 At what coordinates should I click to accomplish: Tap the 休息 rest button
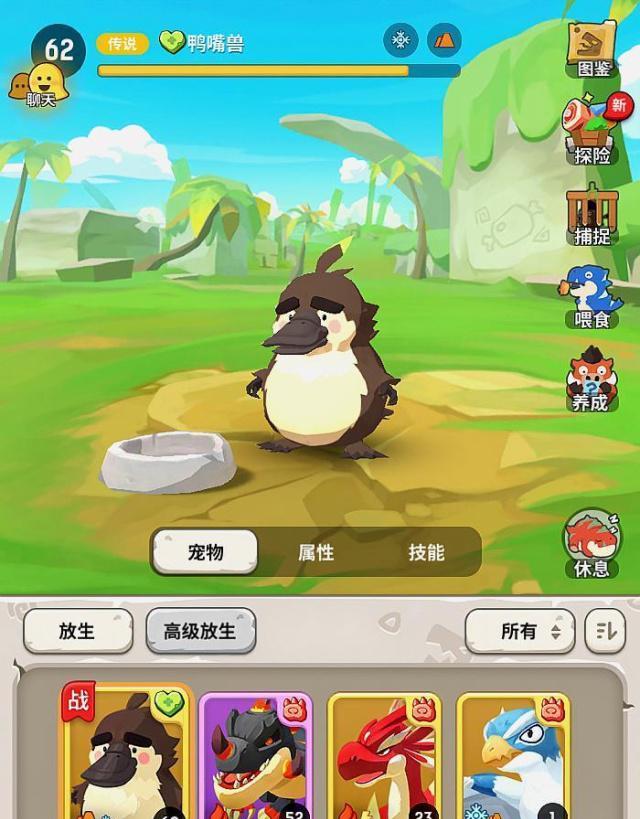pos(591,545)
